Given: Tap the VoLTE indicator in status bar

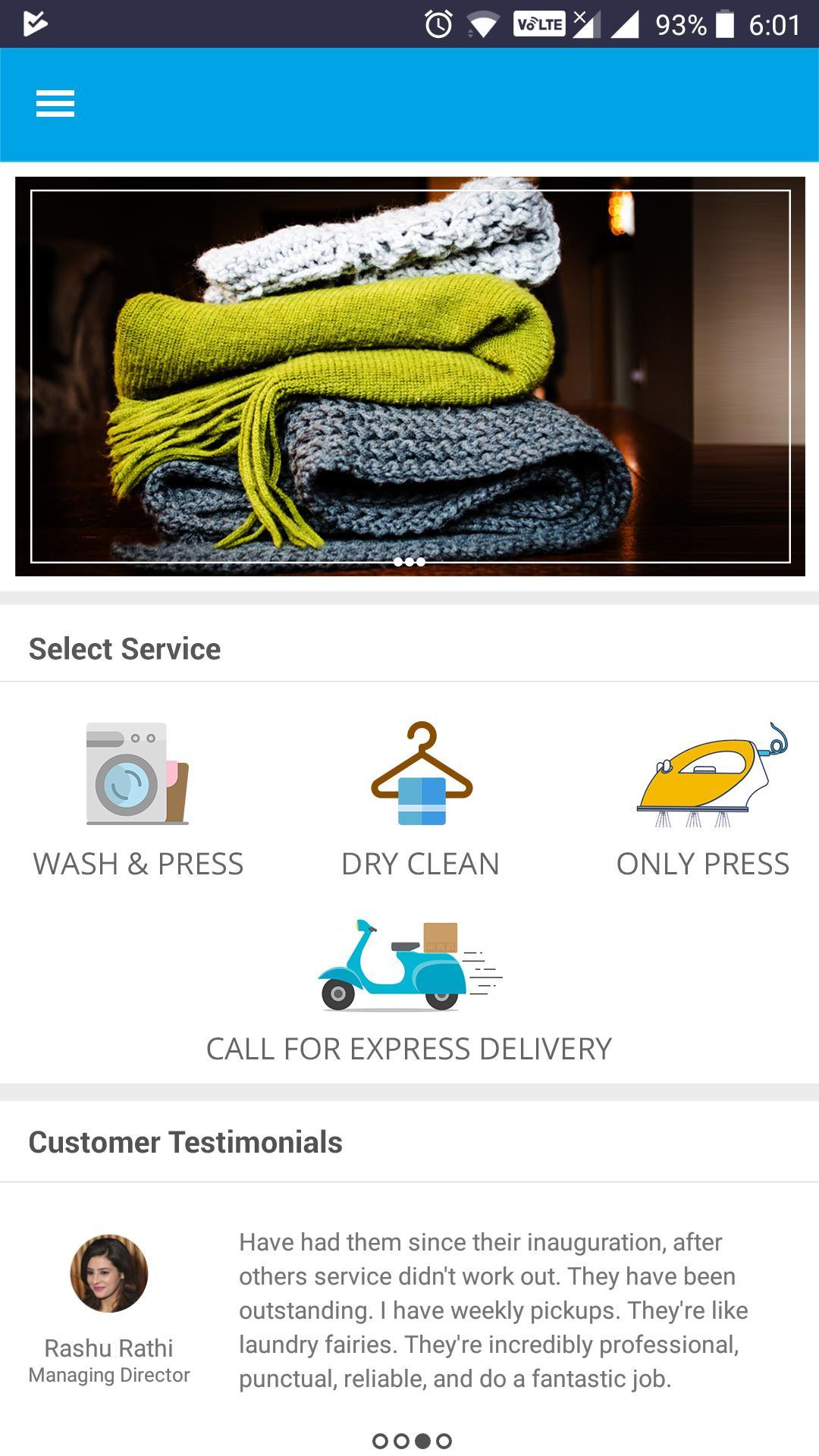Looking at the screenshot, I should 538,24.
